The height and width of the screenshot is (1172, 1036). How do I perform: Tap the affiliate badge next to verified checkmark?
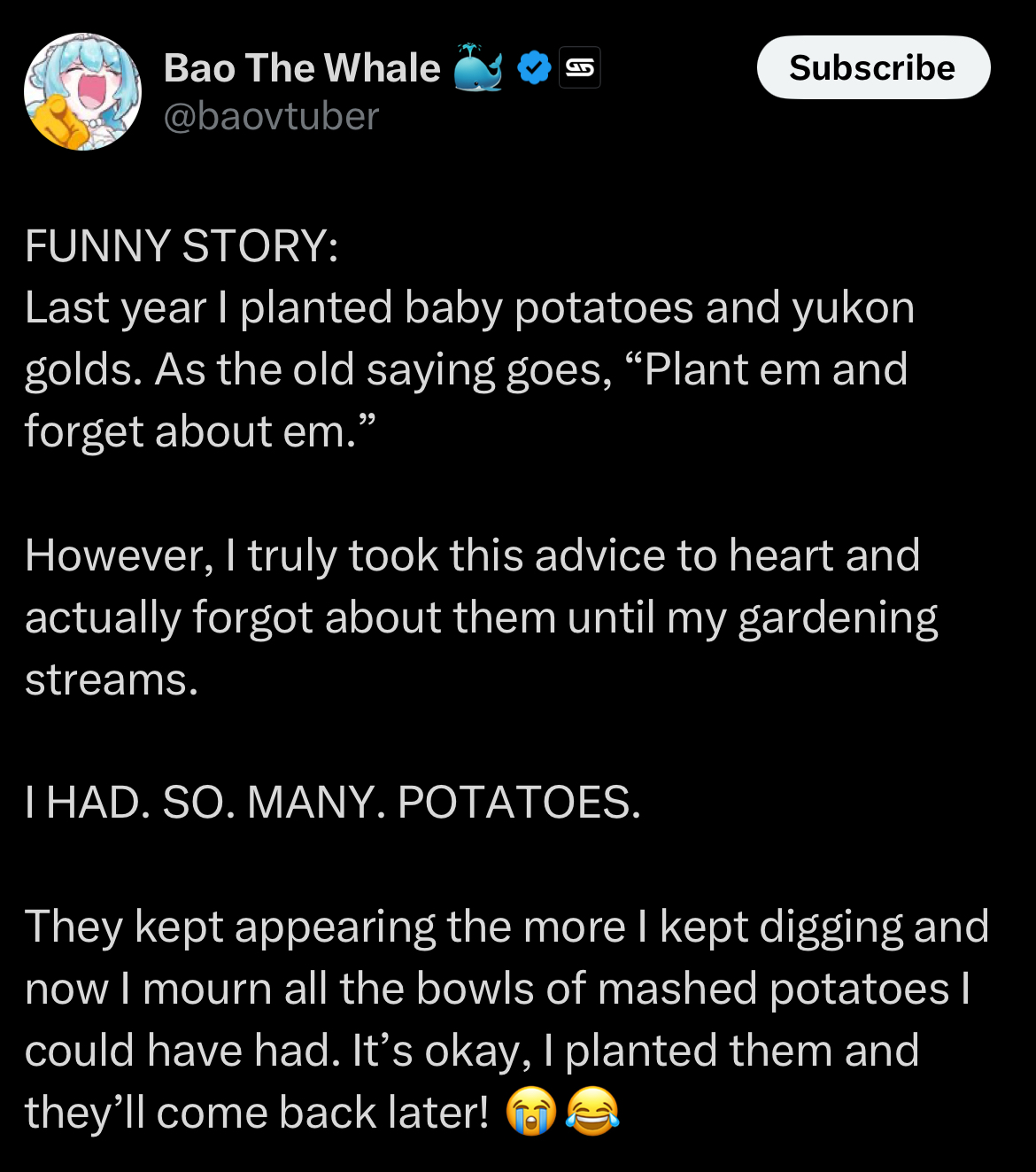click(580, 68)
